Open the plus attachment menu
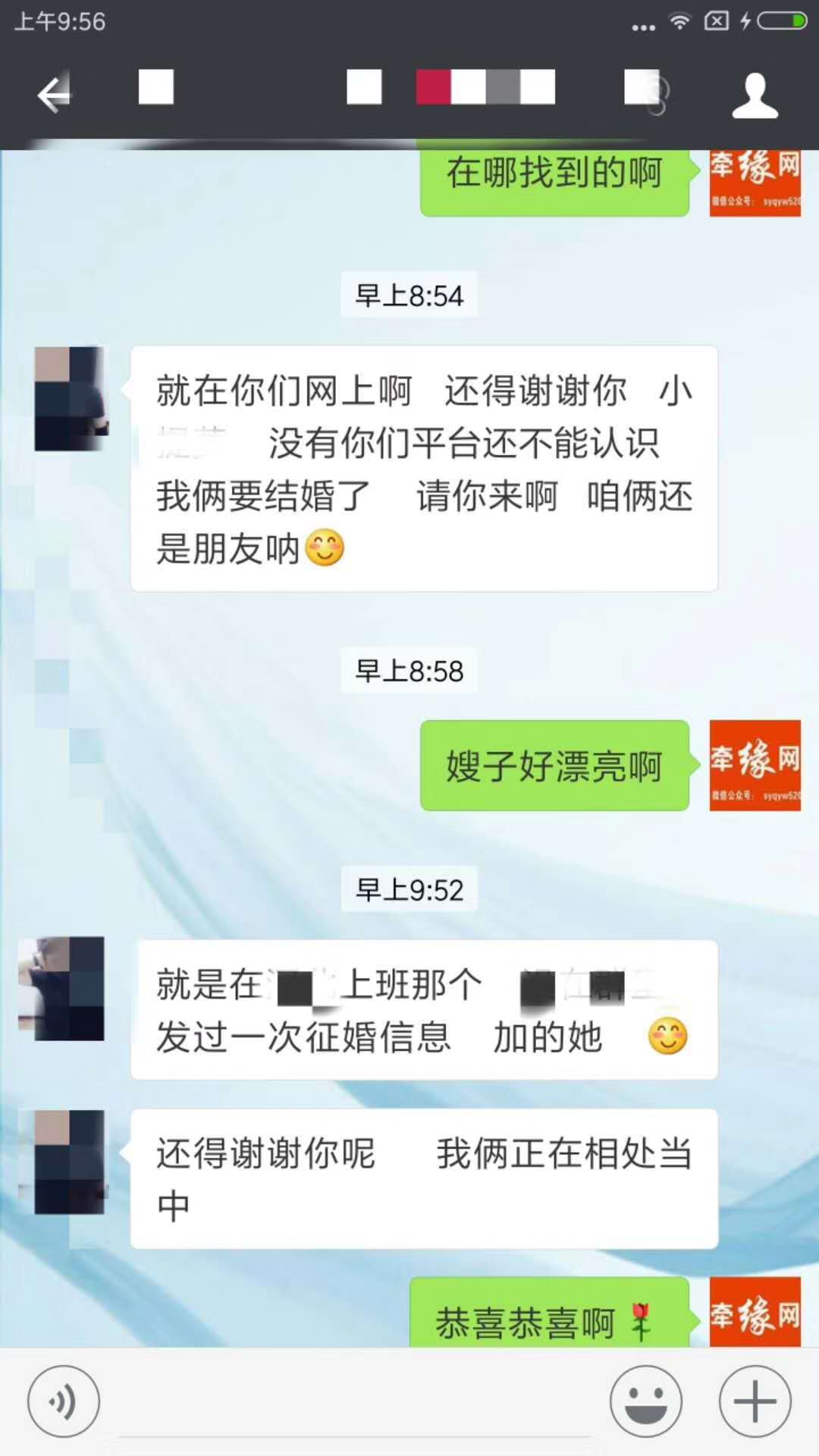 coord(755,1401)
